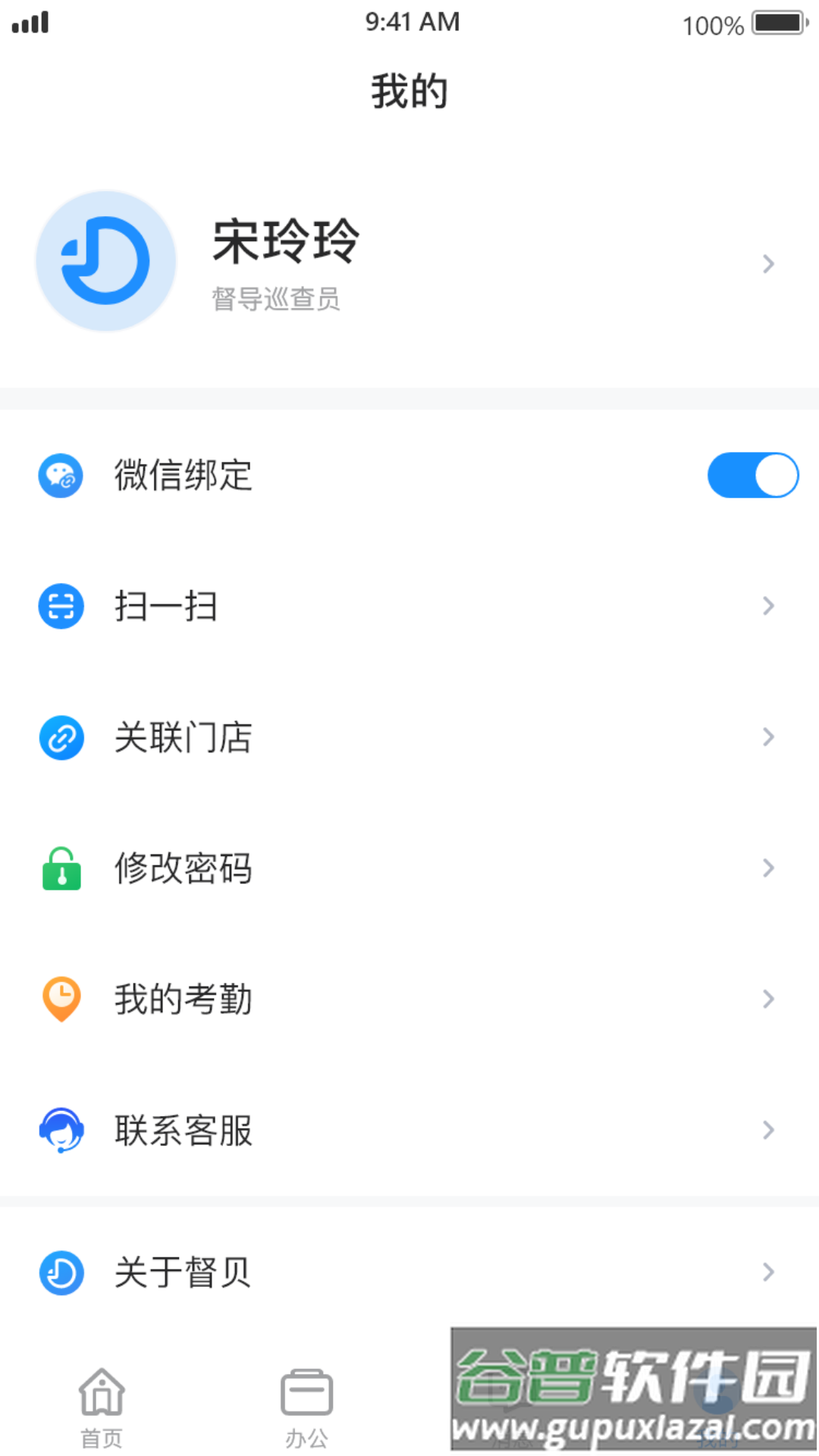
Task: Select the role label 督导巡查员
Action: (x=275, y=300)
